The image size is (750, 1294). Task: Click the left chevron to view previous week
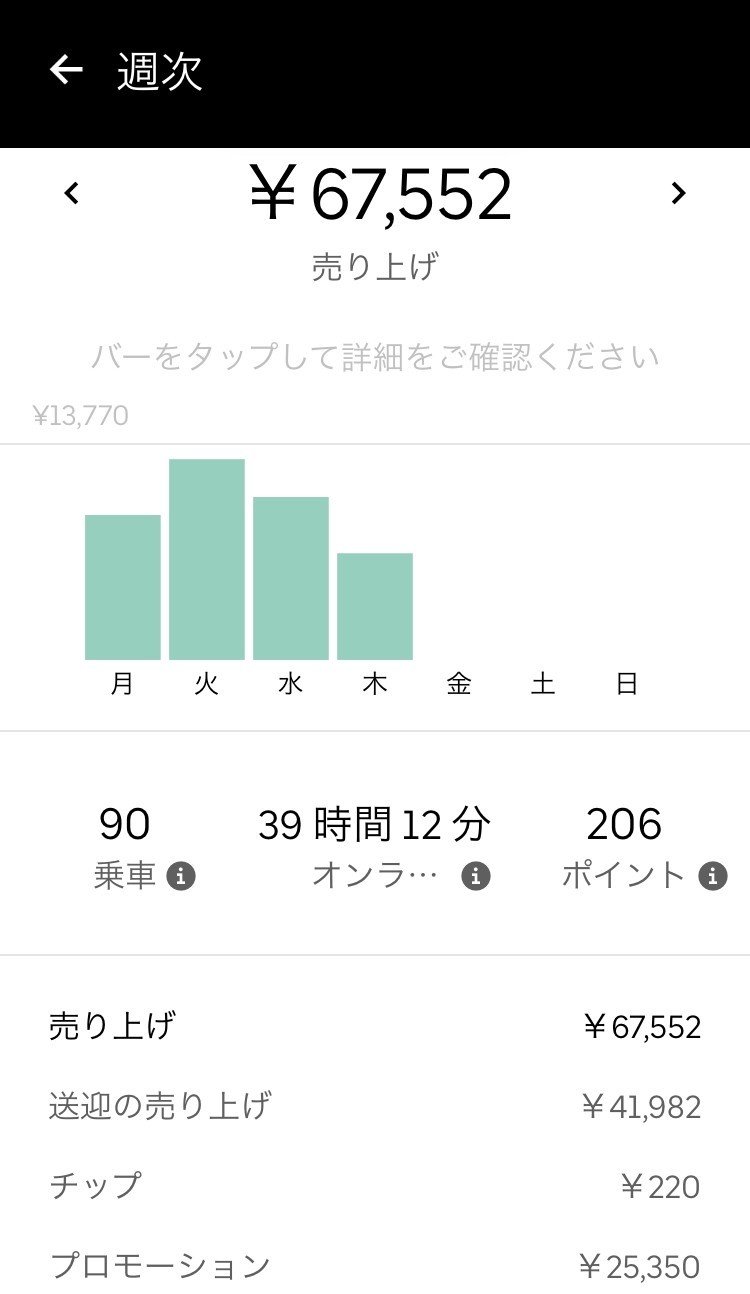point(71,192)
